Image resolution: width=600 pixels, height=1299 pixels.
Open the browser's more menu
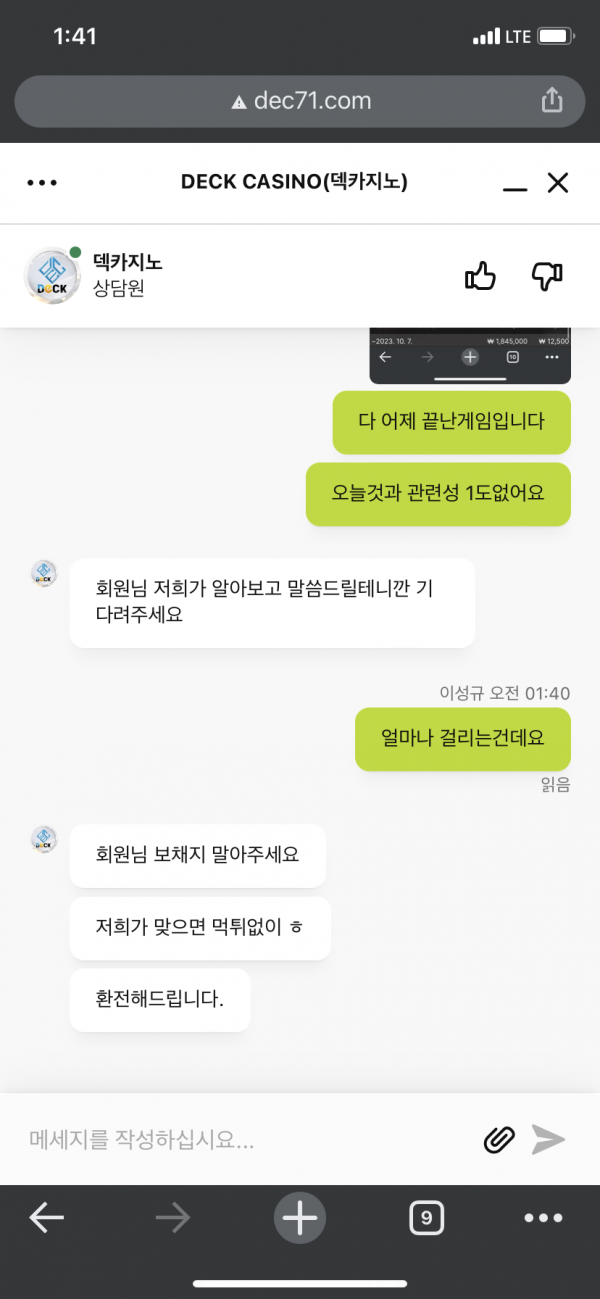543,1217
